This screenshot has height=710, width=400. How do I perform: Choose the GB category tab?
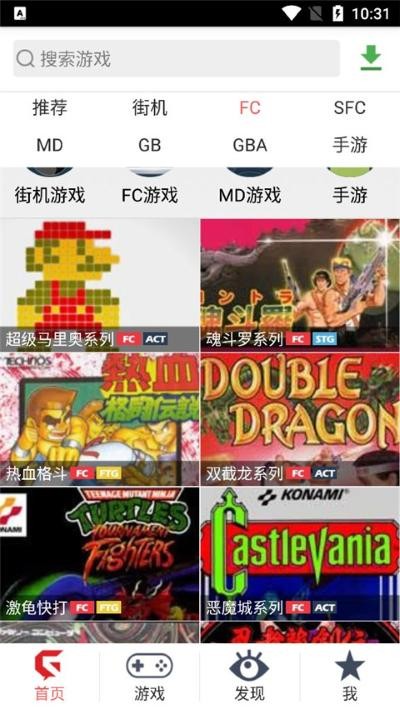click(150, 145)
